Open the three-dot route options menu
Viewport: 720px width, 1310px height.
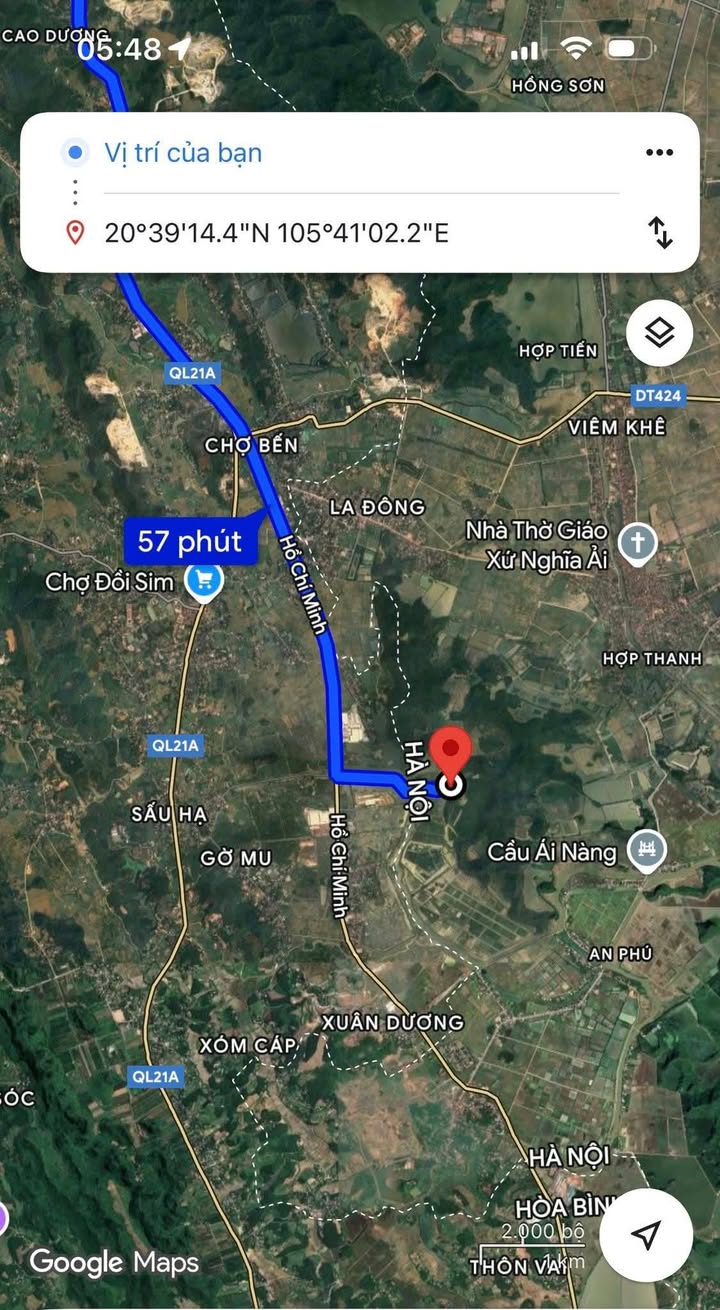[659, 152]
